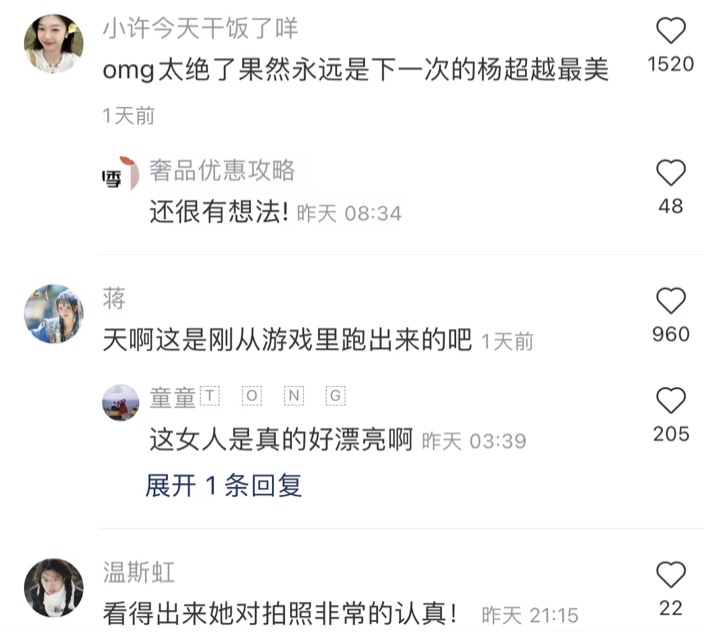Image resolution: width=704 pixels, height=632 pixels.
Task: Like 温斯虹's comment
Action: [x=671, y=574]
